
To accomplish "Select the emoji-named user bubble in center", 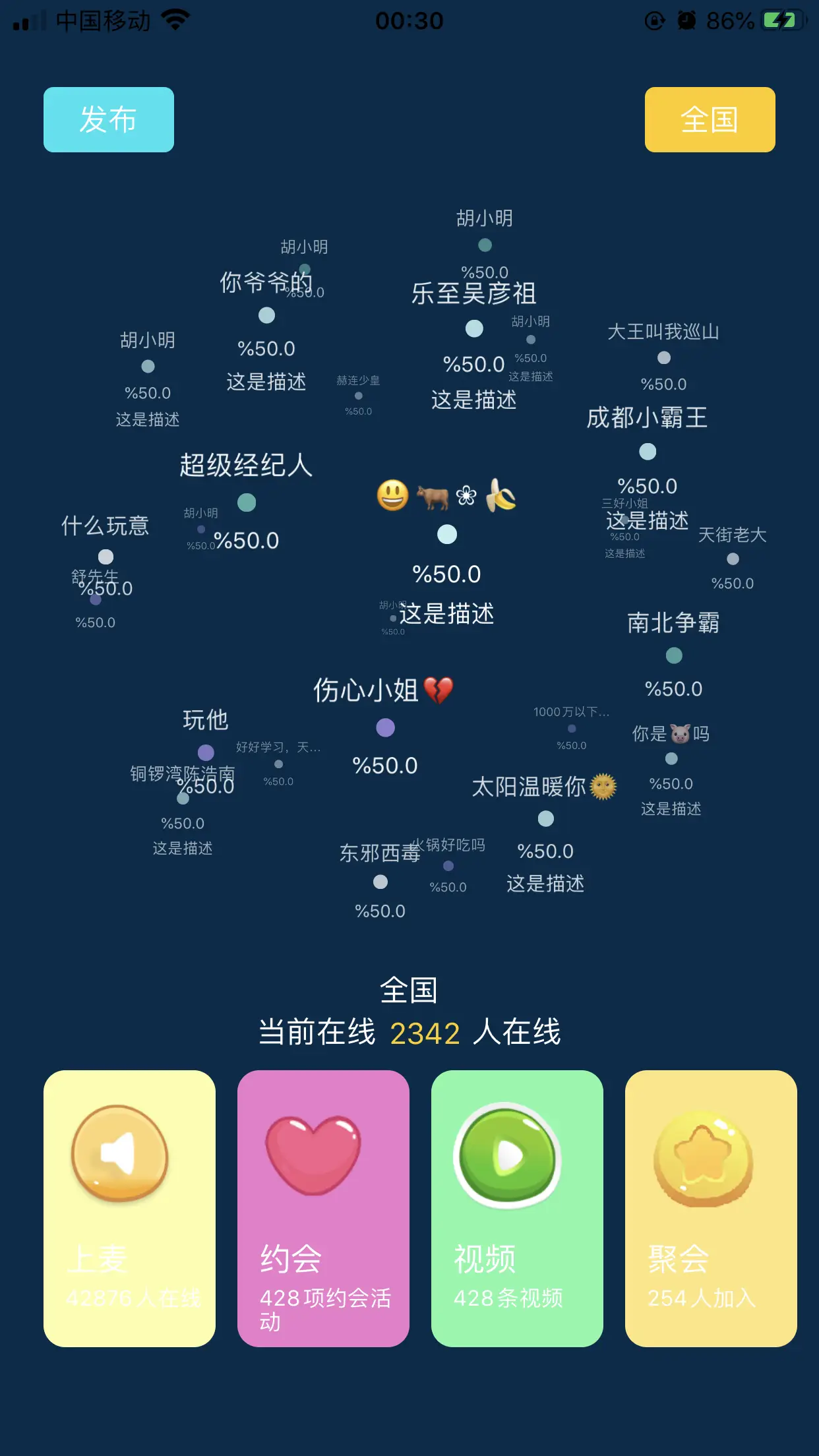I will [447, 534].
